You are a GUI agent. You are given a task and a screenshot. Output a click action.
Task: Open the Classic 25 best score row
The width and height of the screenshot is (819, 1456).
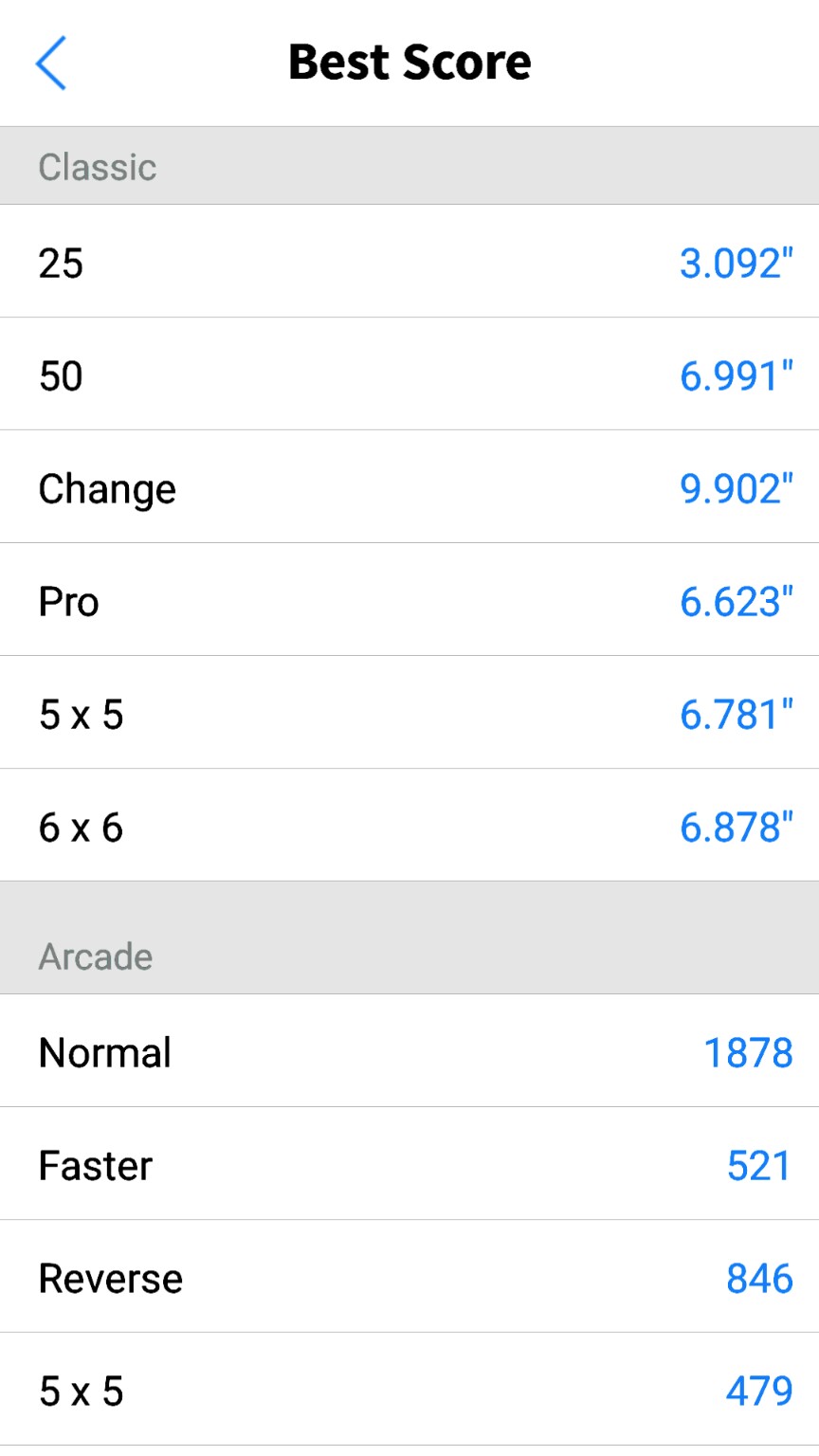click(x=409, y=263)
